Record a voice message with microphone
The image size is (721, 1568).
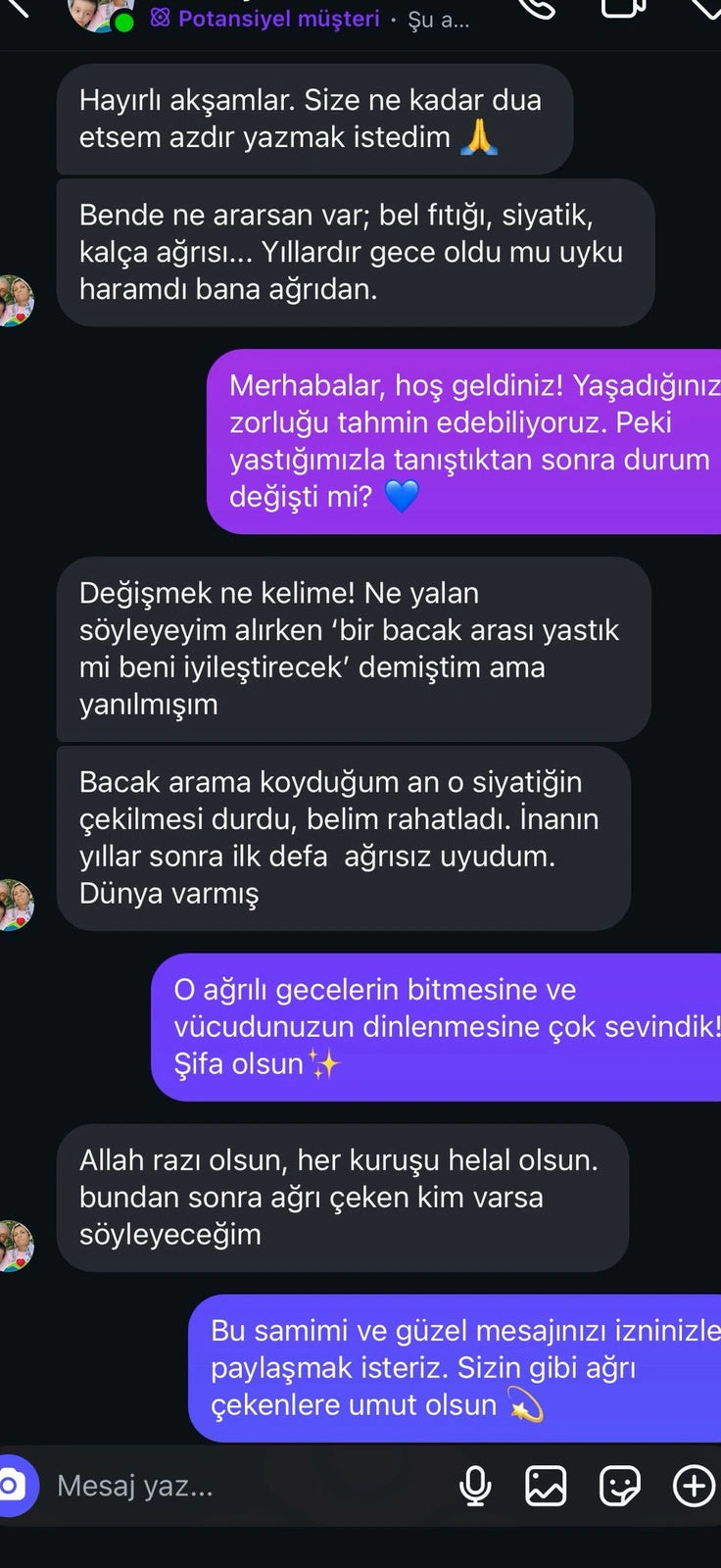[x=475, y=1486]
